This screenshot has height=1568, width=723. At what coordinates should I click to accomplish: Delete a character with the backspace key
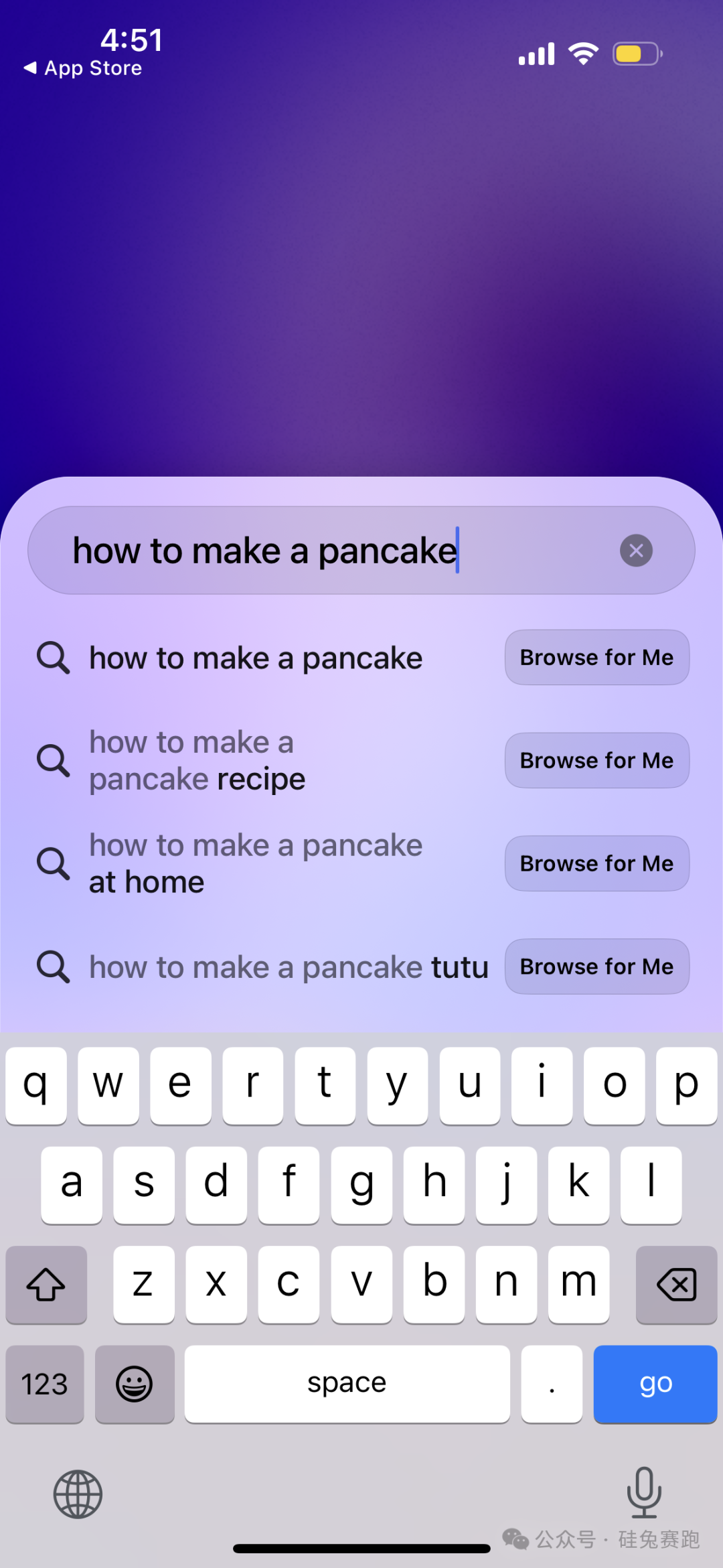pos(676,1284)
